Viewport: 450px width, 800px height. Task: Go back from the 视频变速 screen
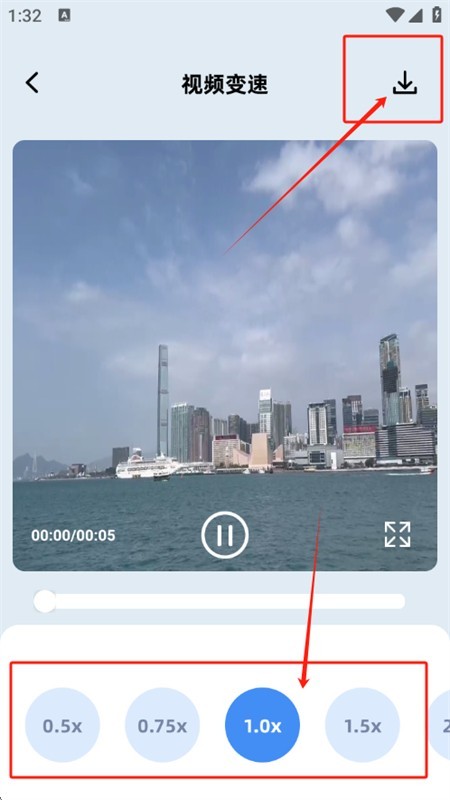pyautogui.click(x=32, y=83)
